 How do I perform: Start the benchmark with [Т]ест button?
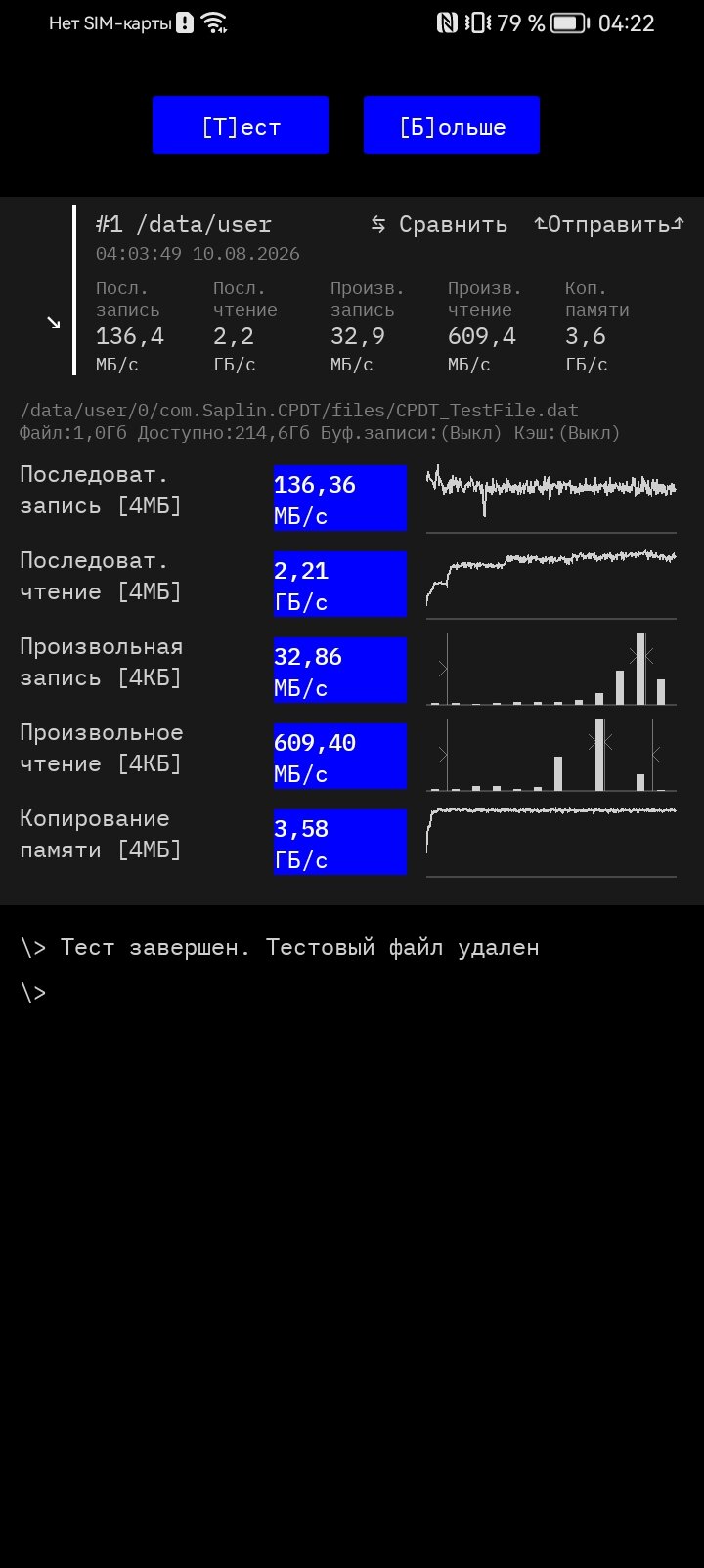241,126
